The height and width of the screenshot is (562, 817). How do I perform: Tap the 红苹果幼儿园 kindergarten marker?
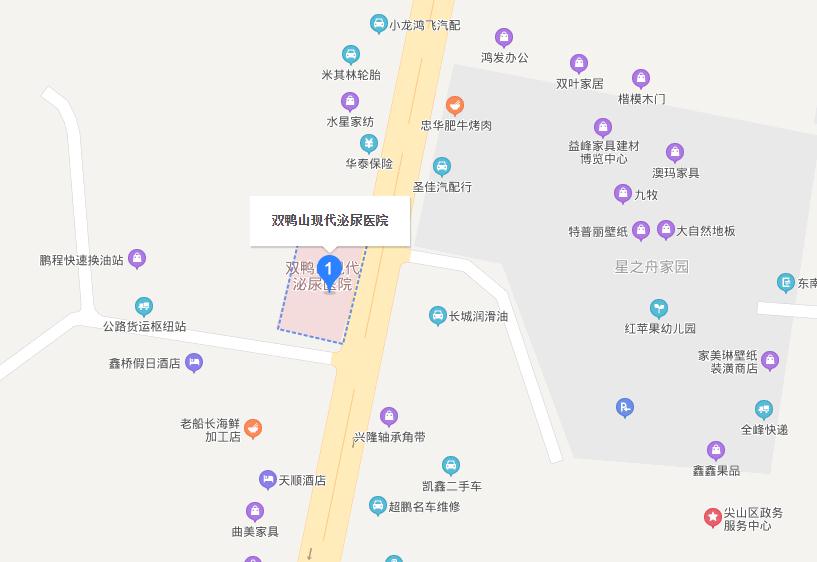[659, 308]
